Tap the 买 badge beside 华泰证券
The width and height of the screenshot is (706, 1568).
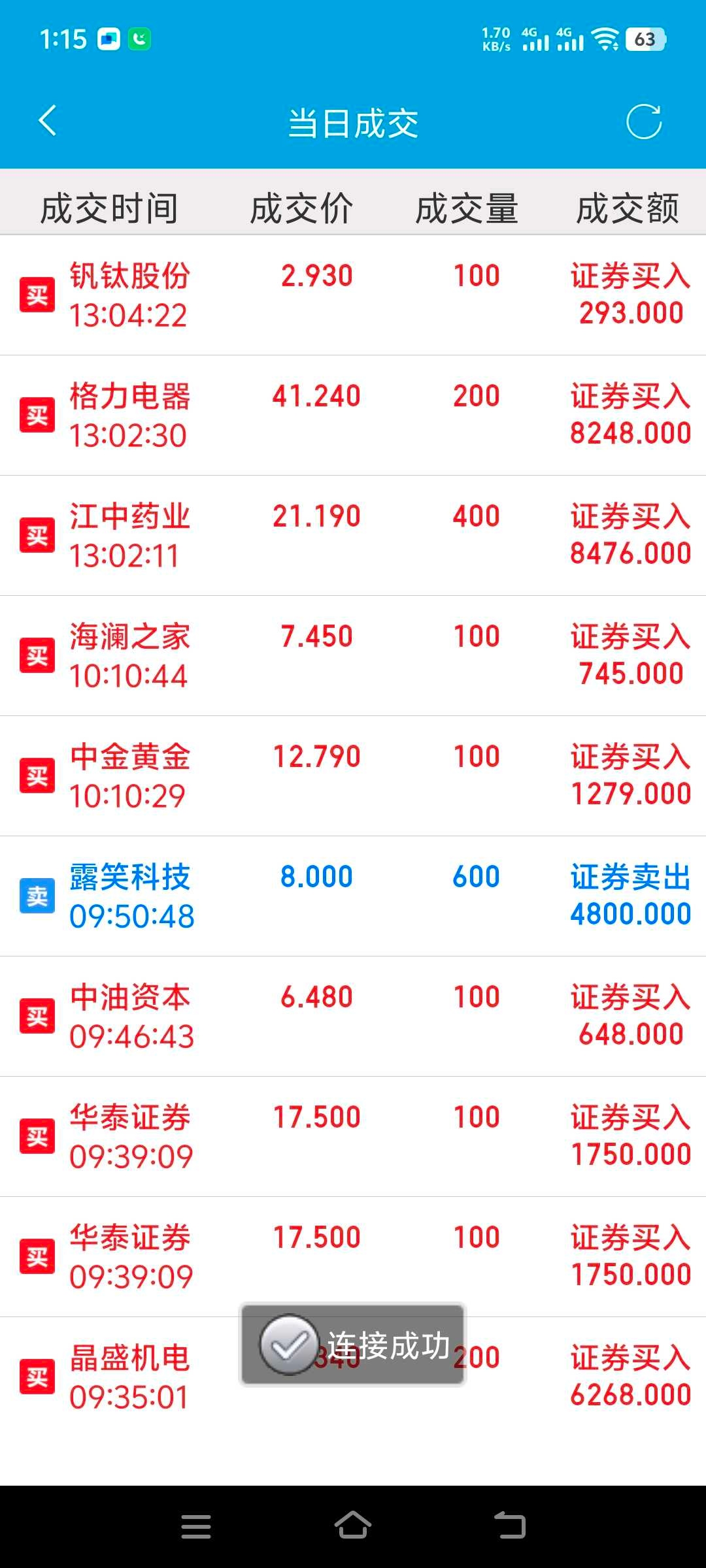point(37,1137)
